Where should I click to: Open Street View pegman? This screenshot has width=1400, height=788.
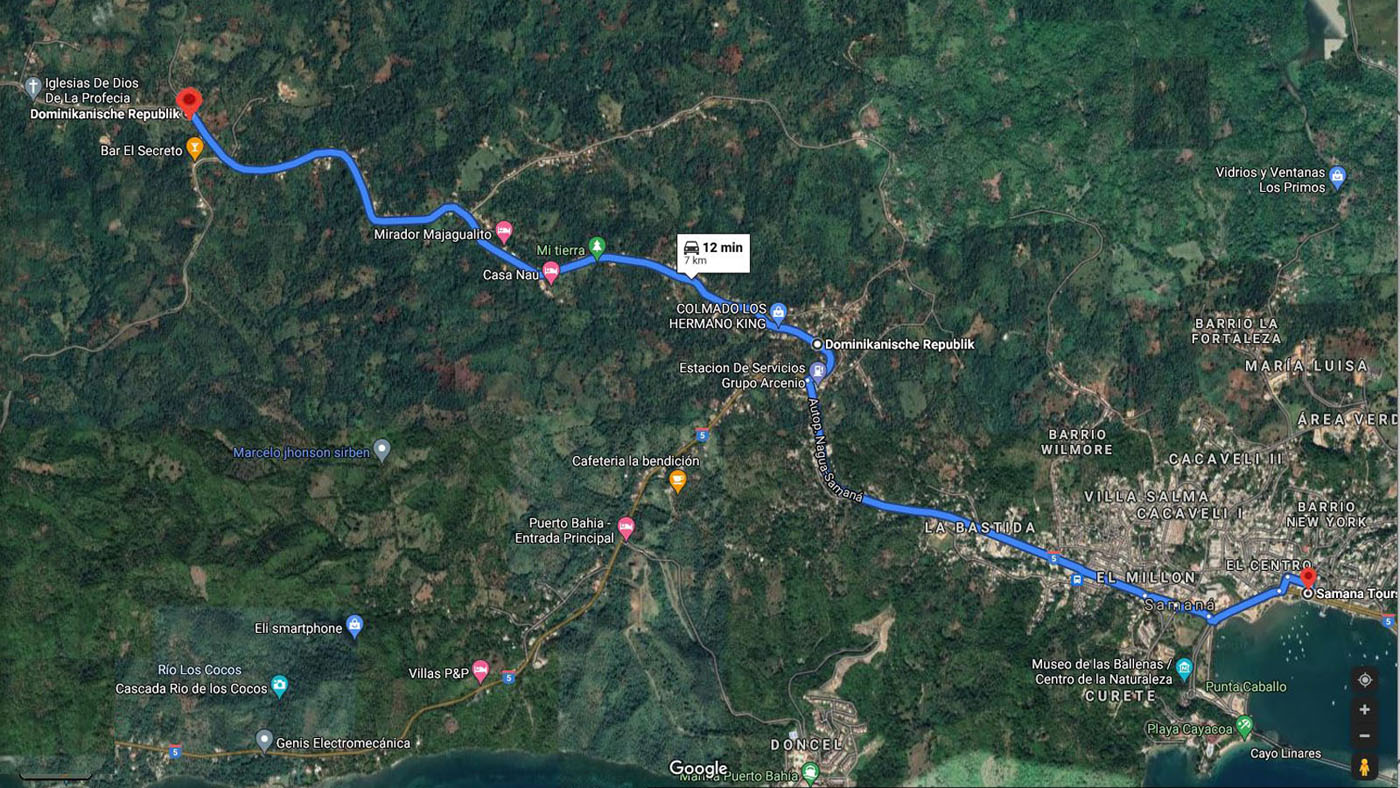1365,766
